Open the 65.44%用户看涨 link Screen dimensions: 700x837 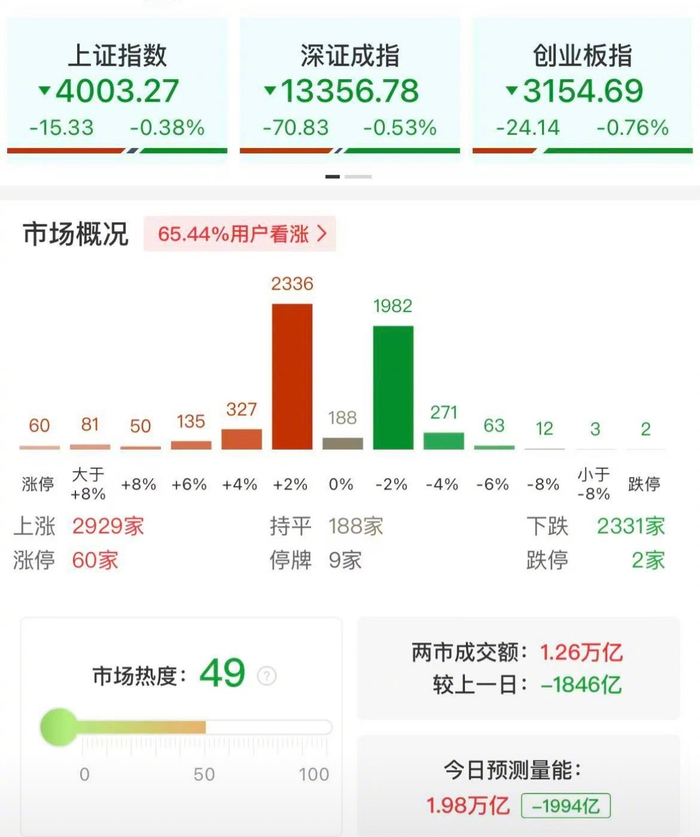pyautogui.click(x=239, y=235)
